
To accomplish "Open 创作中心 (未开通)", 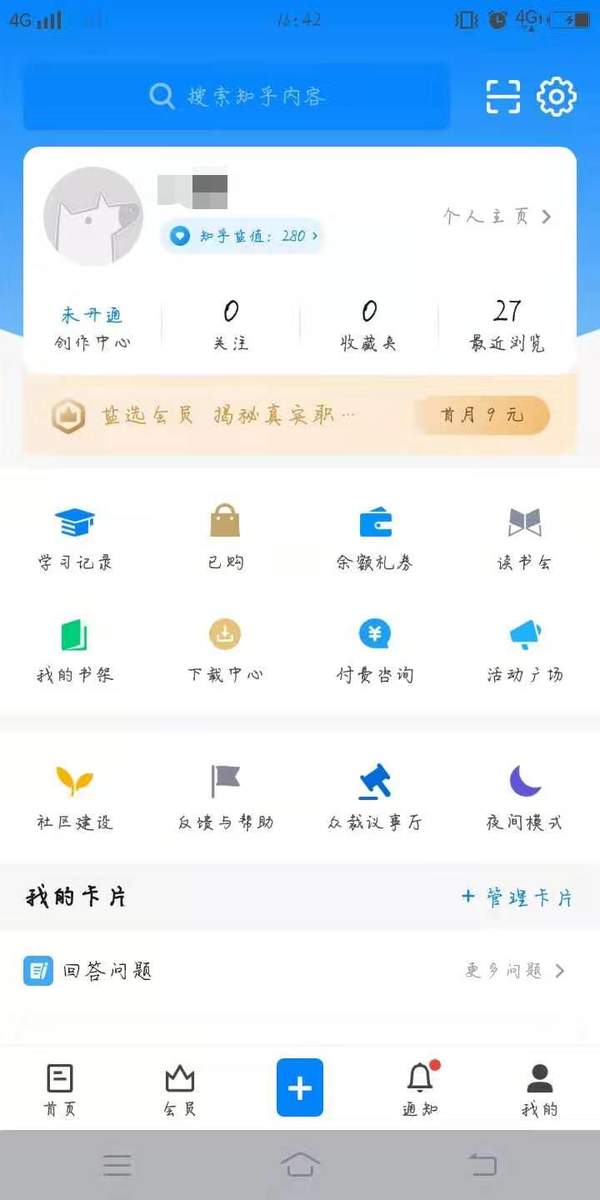I will [92, 328].
